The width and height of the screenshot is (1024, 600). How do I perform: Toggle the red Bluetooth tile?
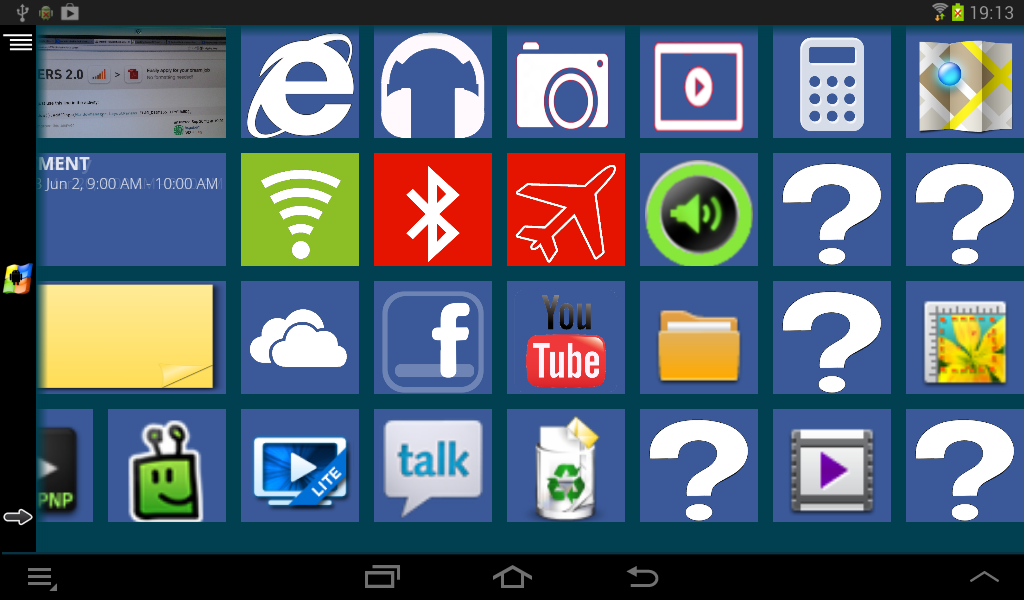click(433, 210)
